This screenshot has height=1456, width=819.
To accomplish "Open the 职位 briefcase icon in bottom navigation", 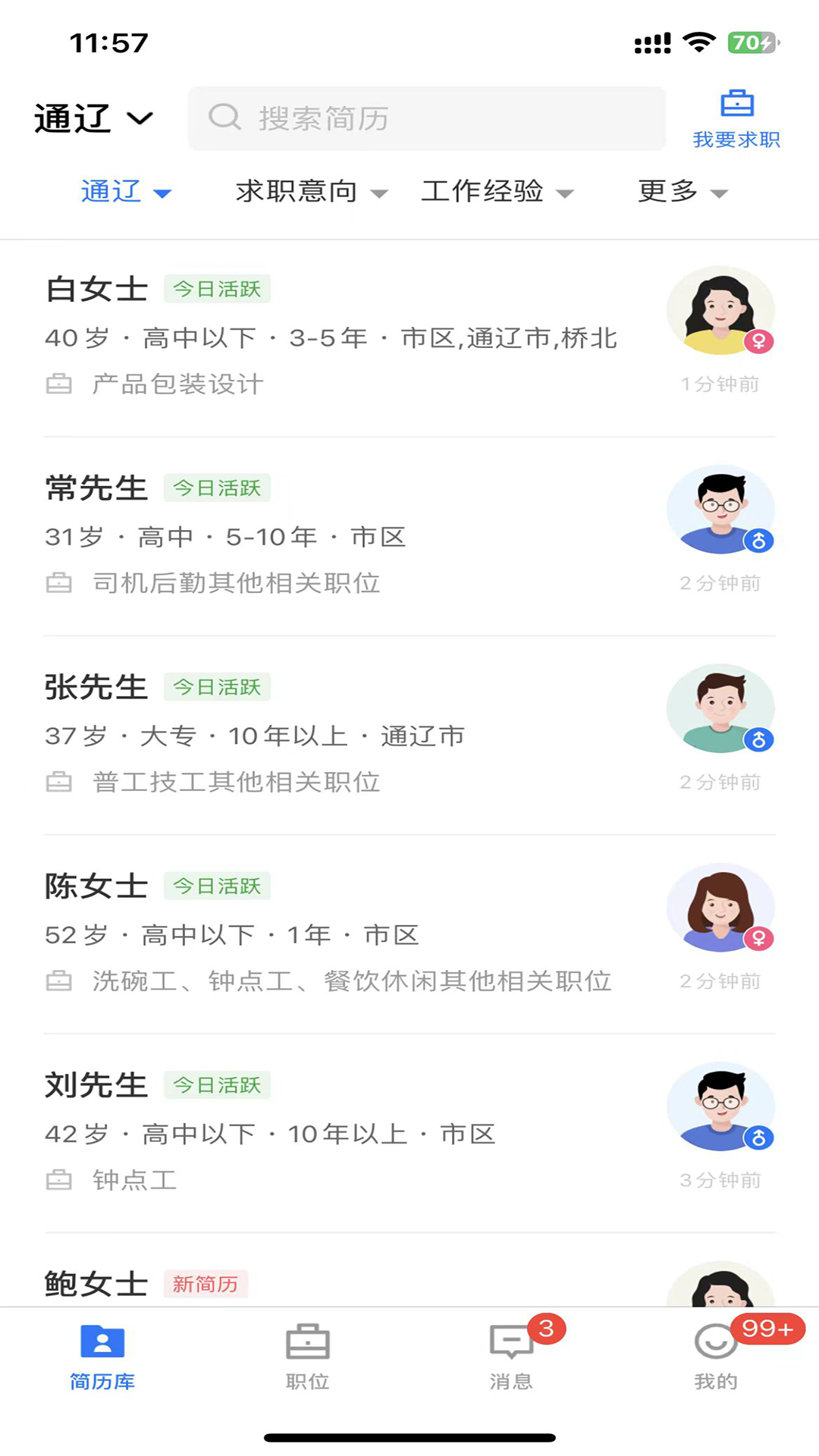I will pyautogui.click(x=306, y=1341).
